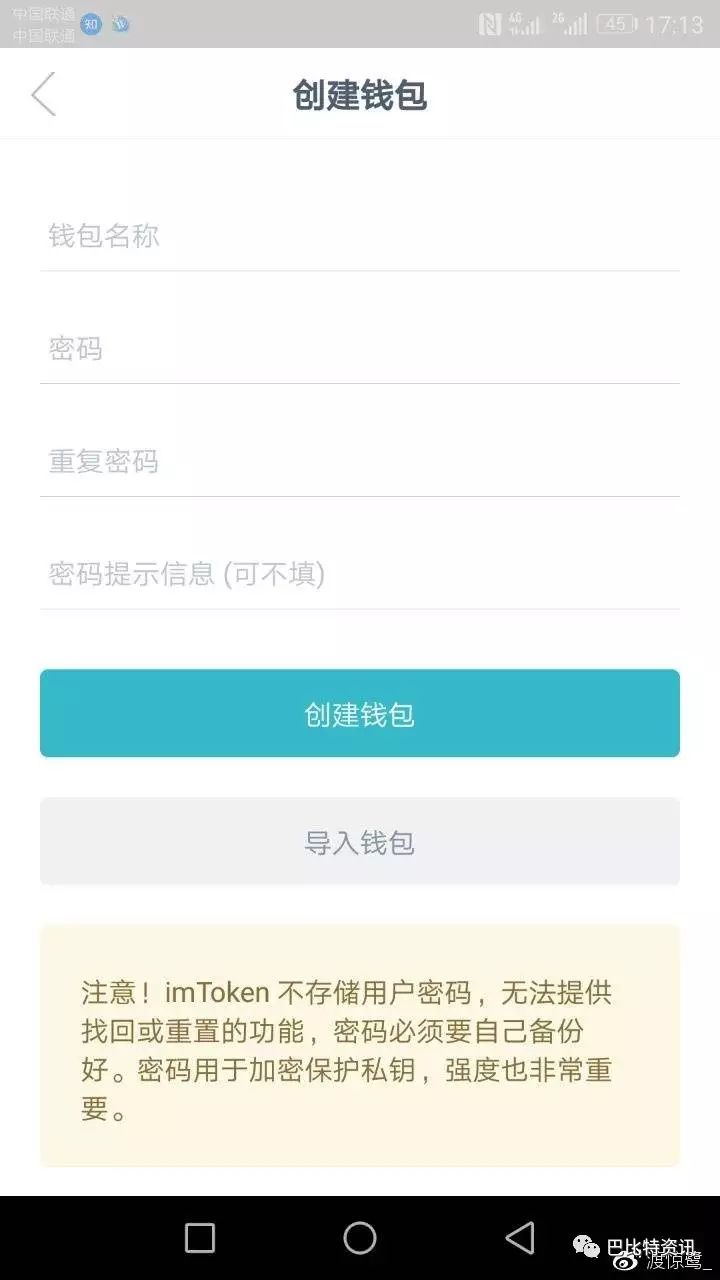This screenshot has width=720, height=1280.
Task: Tap the 知 notification badge in status bar
Action: click(90, 22)
